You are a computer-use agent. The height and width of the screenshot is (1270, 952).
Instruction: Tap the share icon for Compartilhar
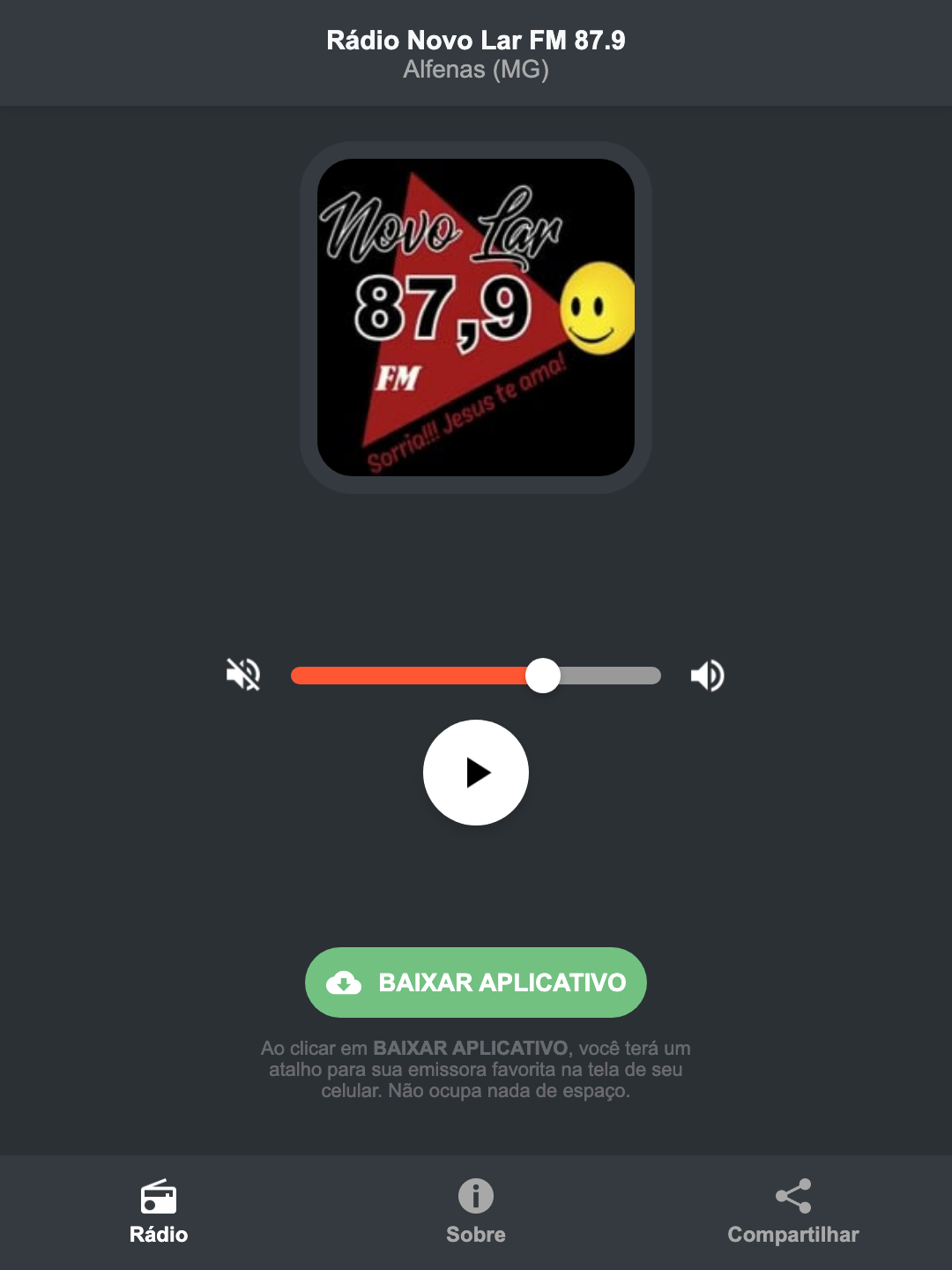point(792,1197)
